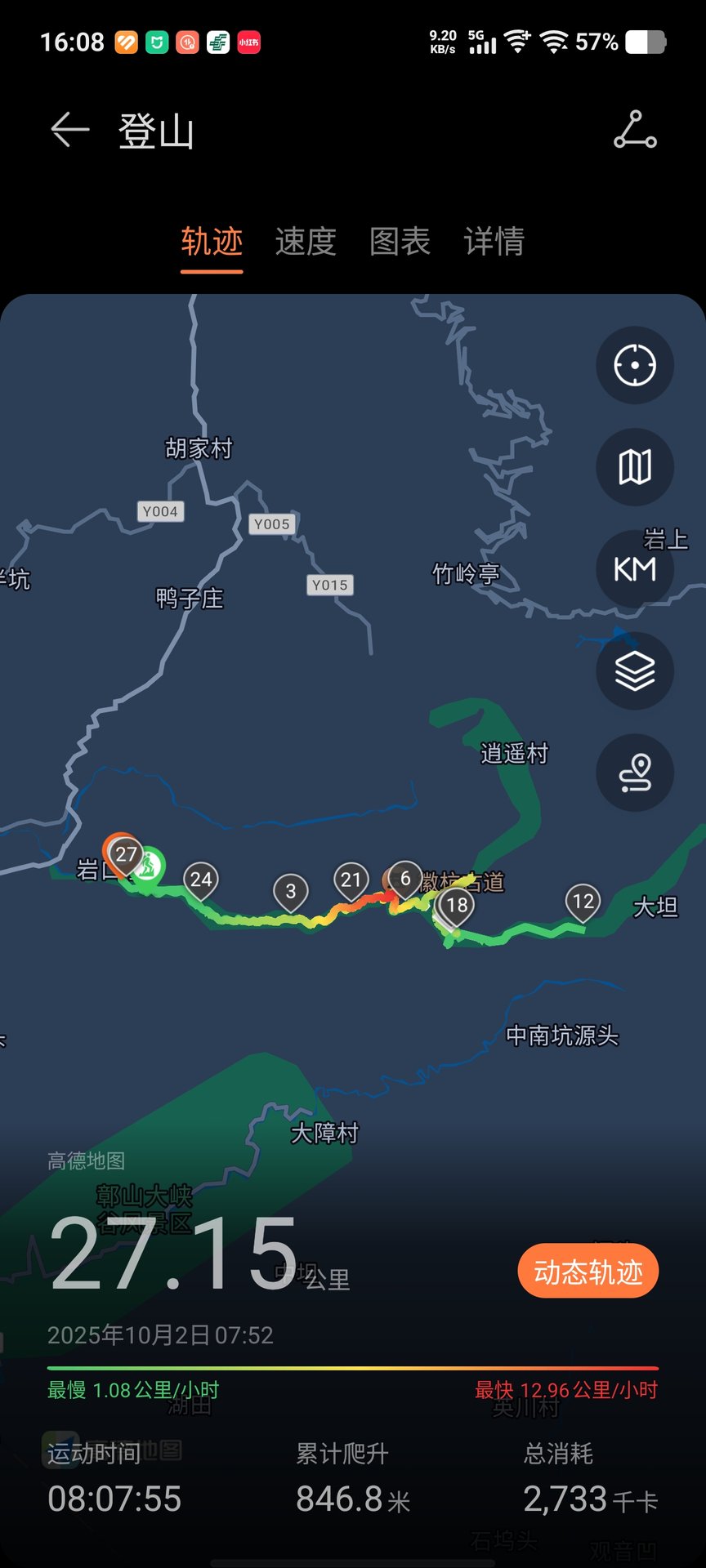Open the map layers button
Image resolution: width=706 pixels, height=1568 pixels.
[635, 670]
